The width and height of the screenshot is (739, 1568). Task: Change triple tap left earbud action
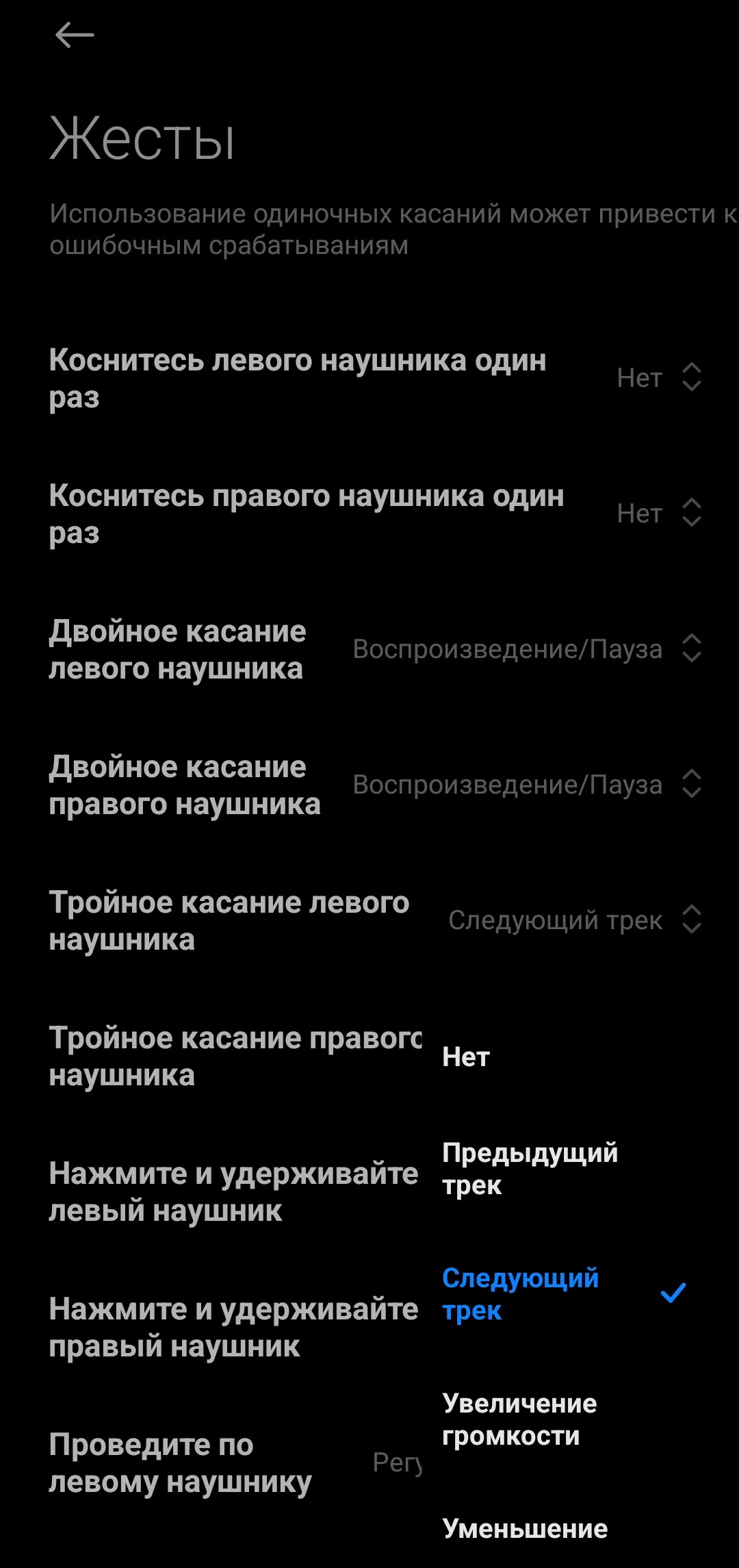[x=573, y=920]
